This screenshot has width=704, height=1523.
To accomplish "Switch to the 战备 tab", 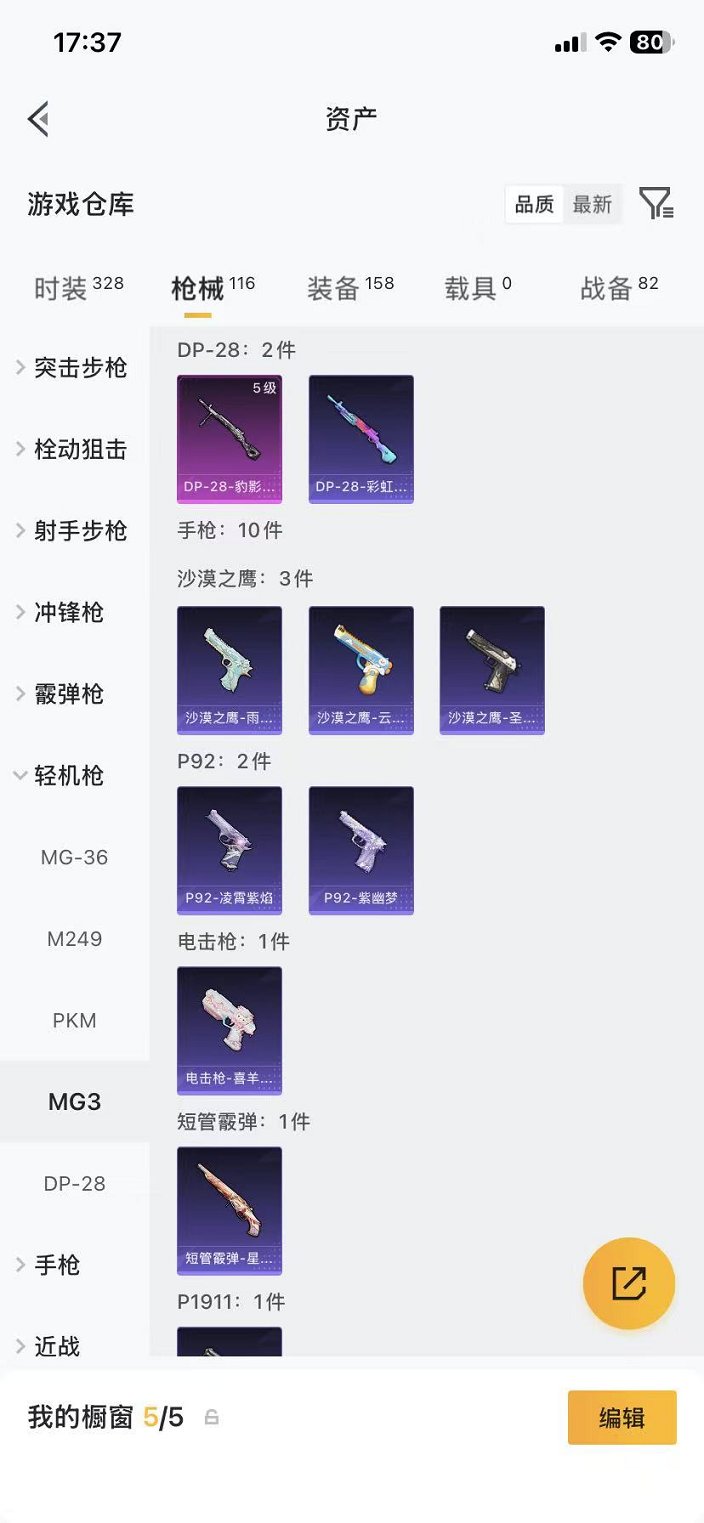I will coord(619,288).
